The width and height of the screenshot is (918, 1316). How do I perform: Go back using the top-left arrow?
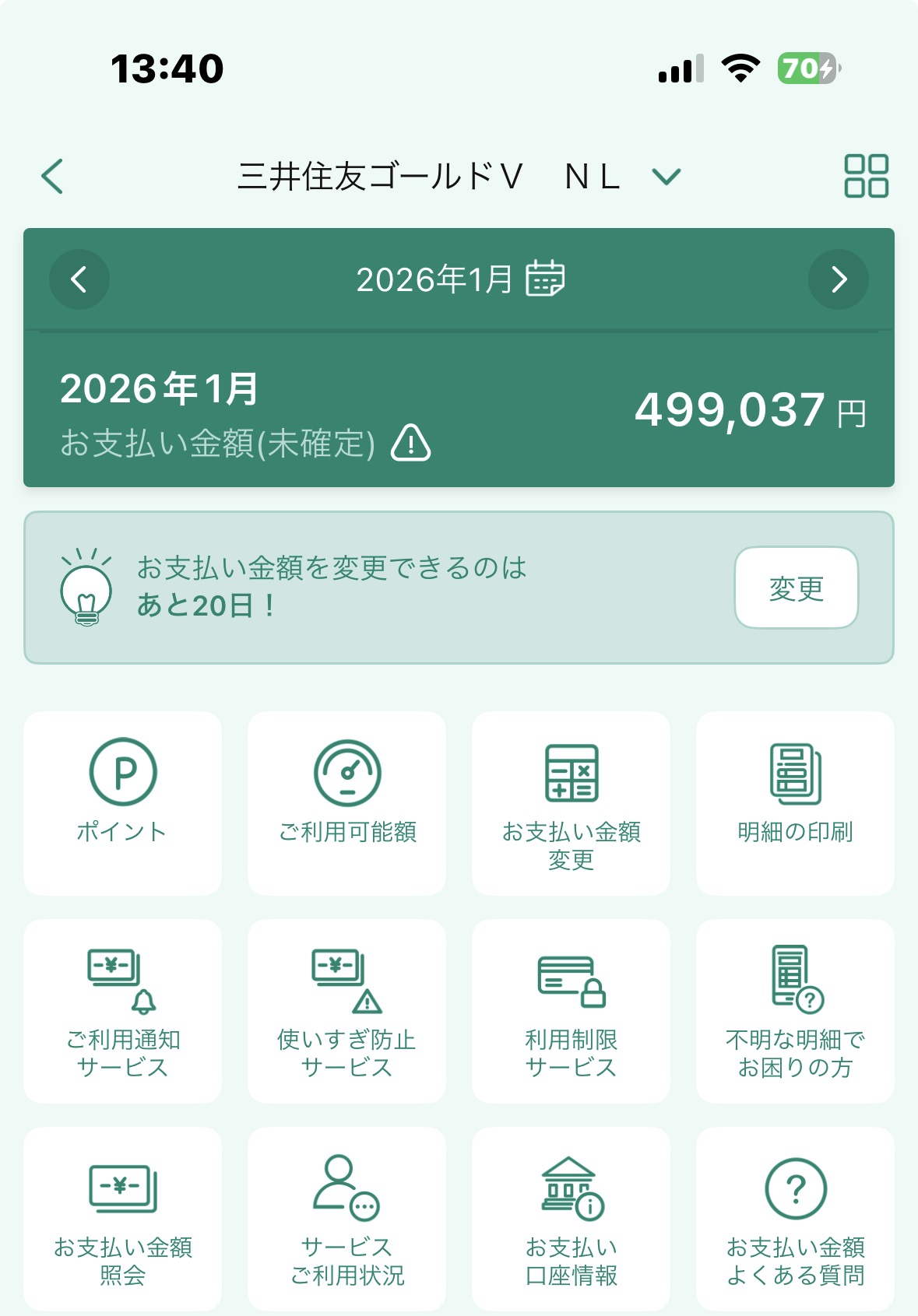(52, 176)
